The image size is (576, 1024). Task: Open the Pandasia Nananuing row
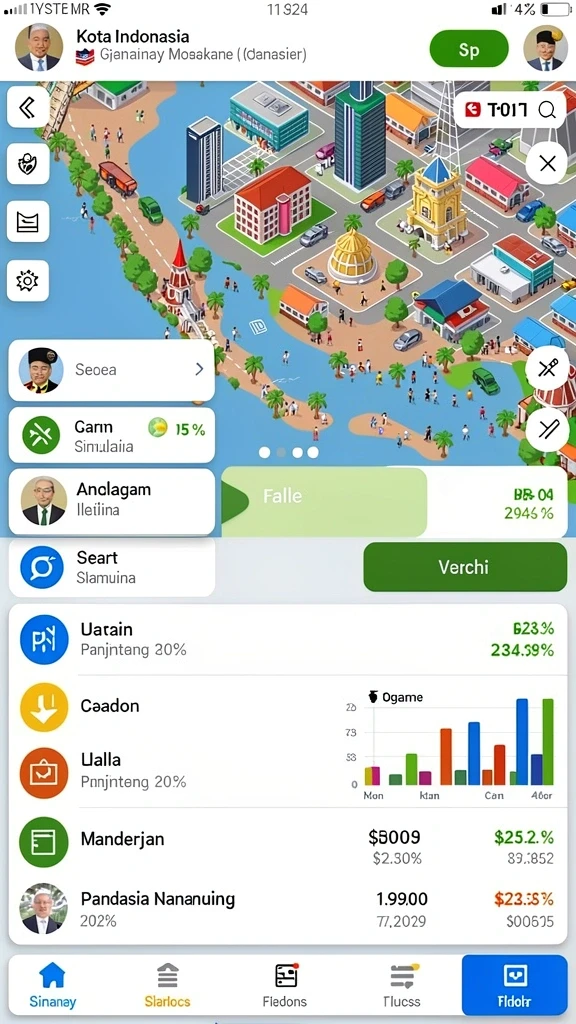pos(287,908)
